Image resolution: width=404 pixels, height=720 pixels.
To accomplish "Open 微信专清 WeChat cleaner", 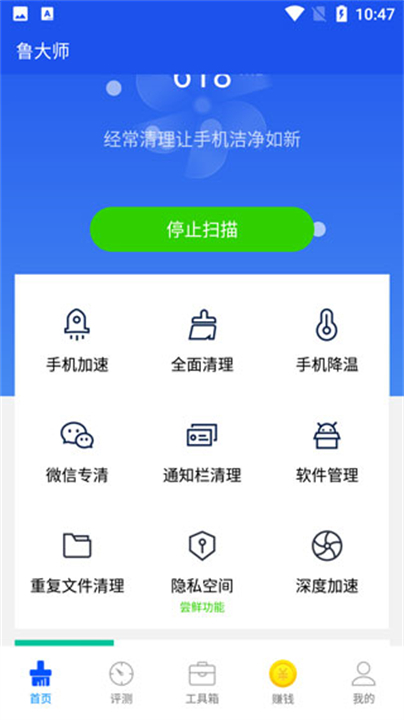I will 77,452.
